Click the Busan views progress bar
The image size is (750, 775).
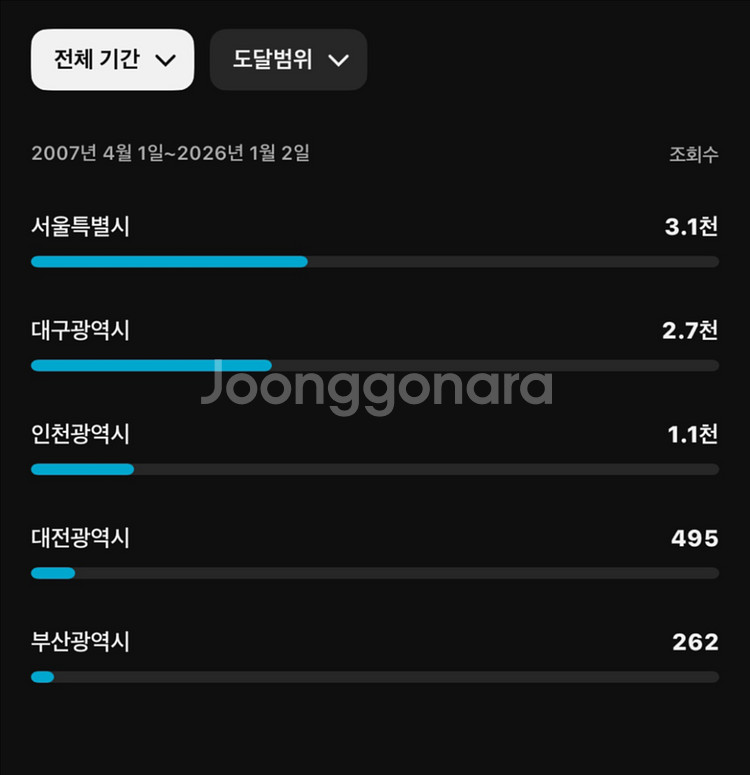375,677
